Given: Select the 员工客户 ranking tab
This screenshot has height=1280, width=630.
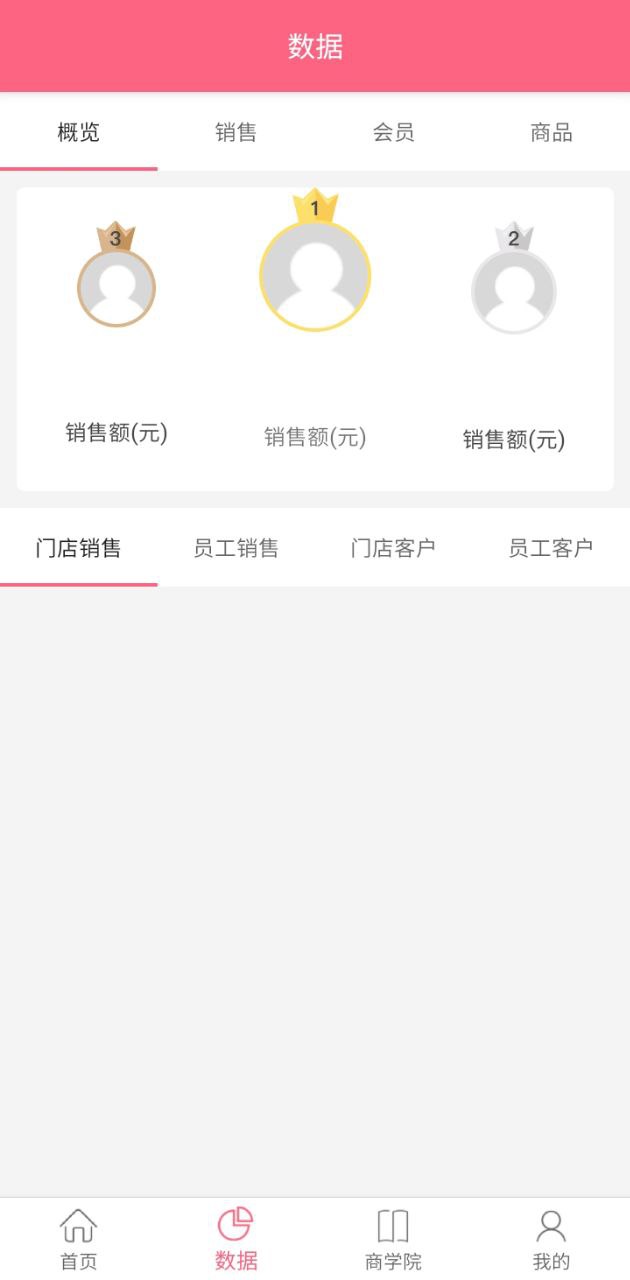Looking at the screenshot, I should tap(551, 548).
